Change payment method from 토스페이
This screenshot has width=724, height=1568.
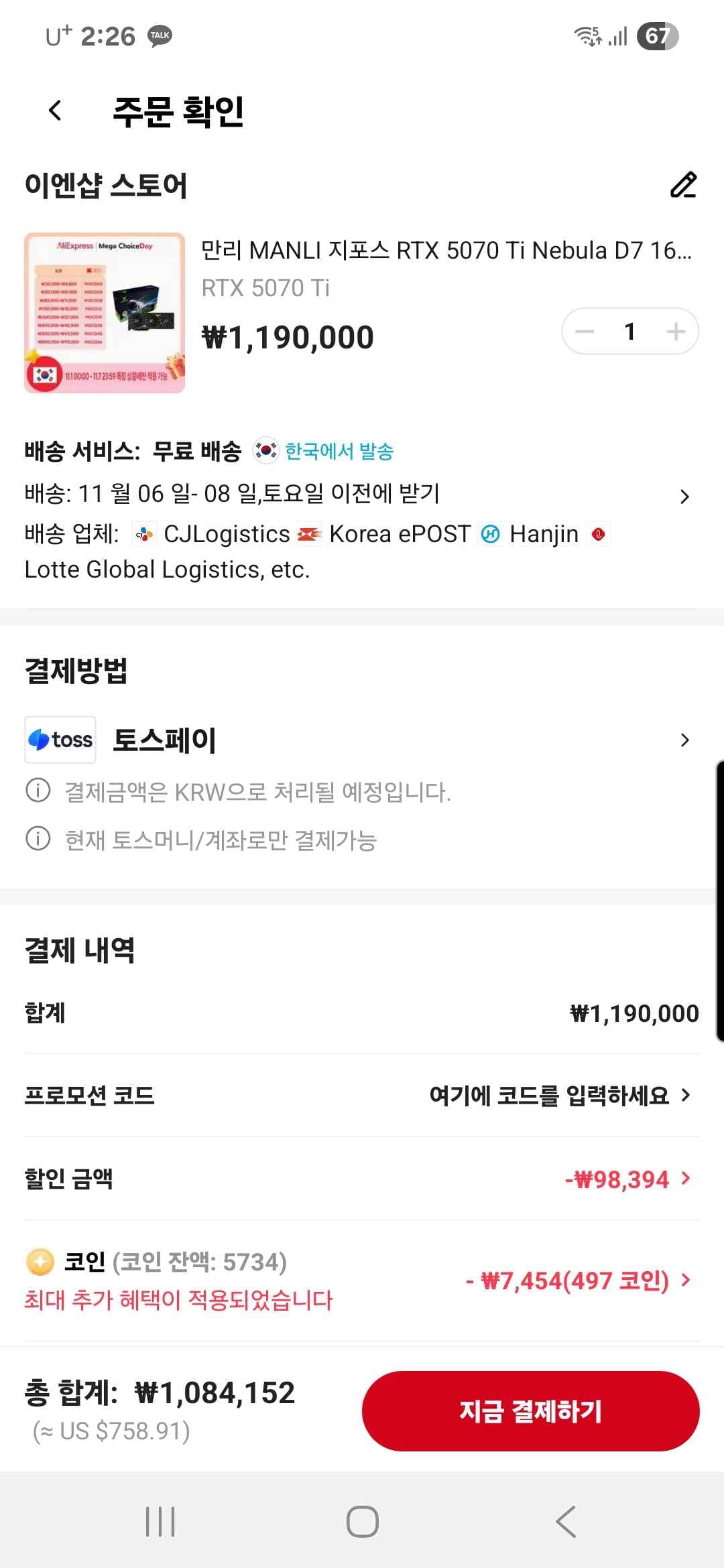[x=684, y=740]
